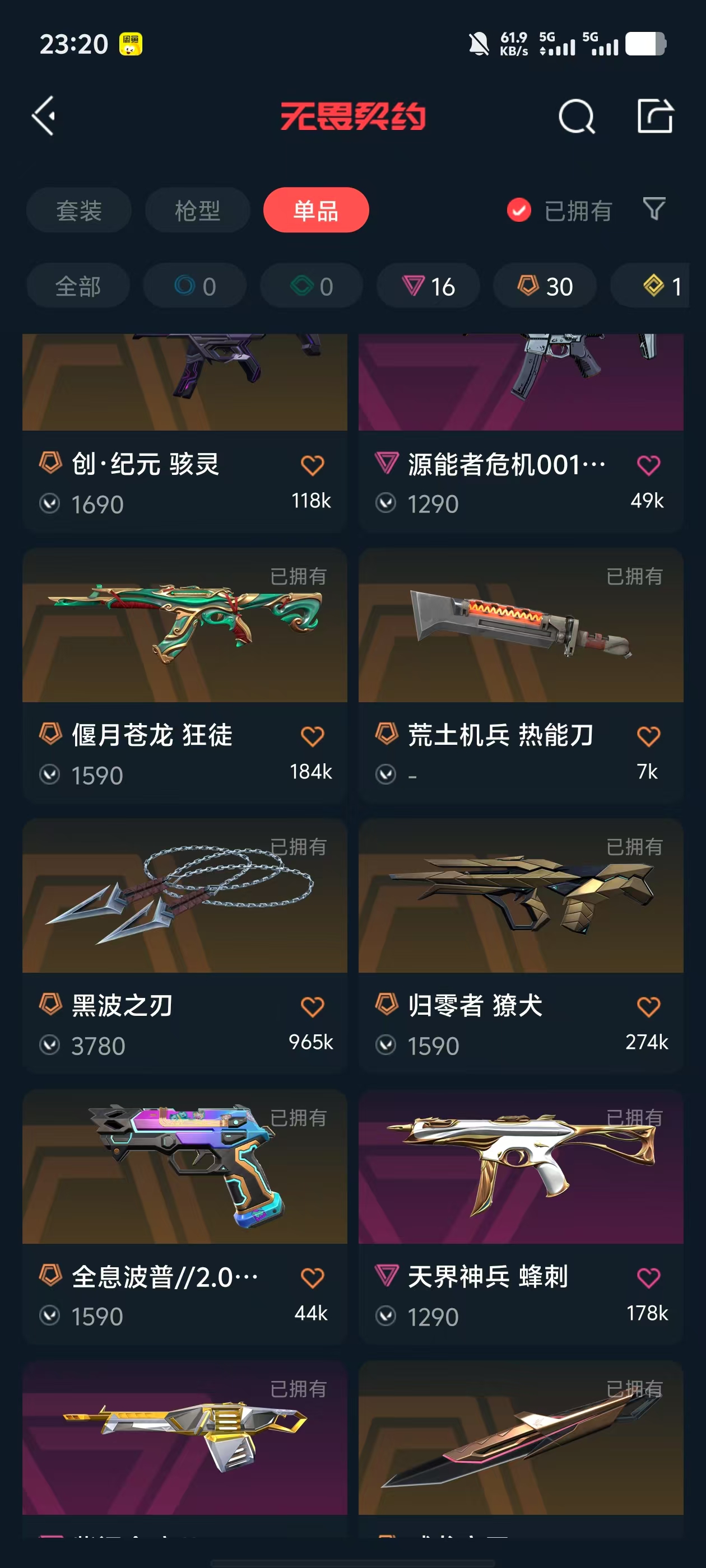Open the search icon
The image size is (706, 1568).
575,116
